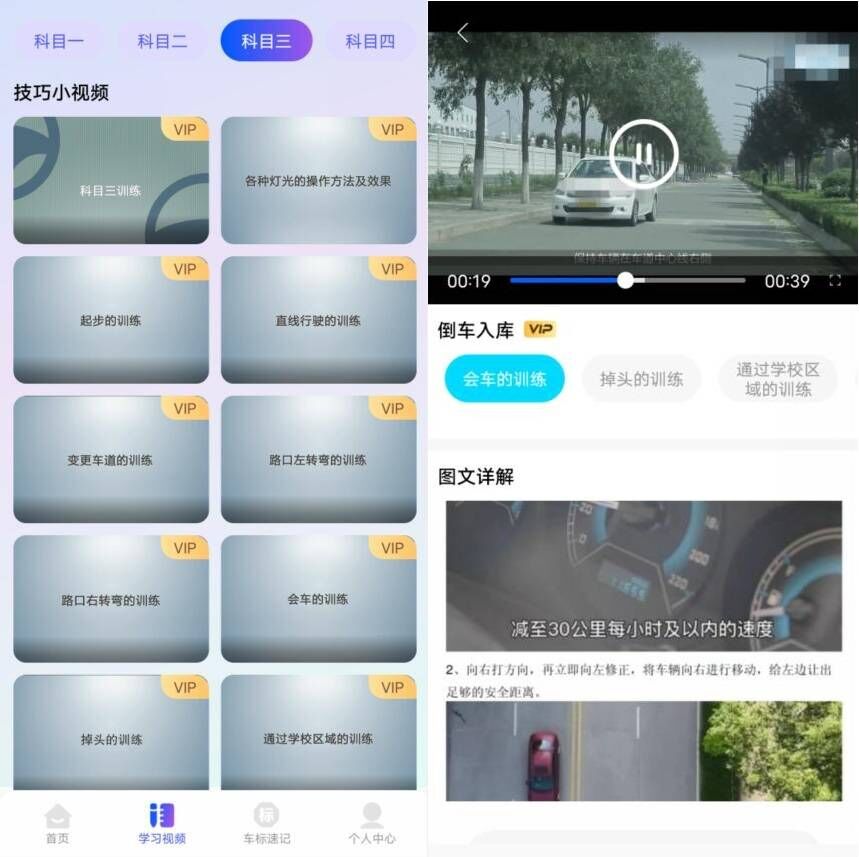
Task: Open the 直线行驶的训练 video card
Action: tap(318, 320)
